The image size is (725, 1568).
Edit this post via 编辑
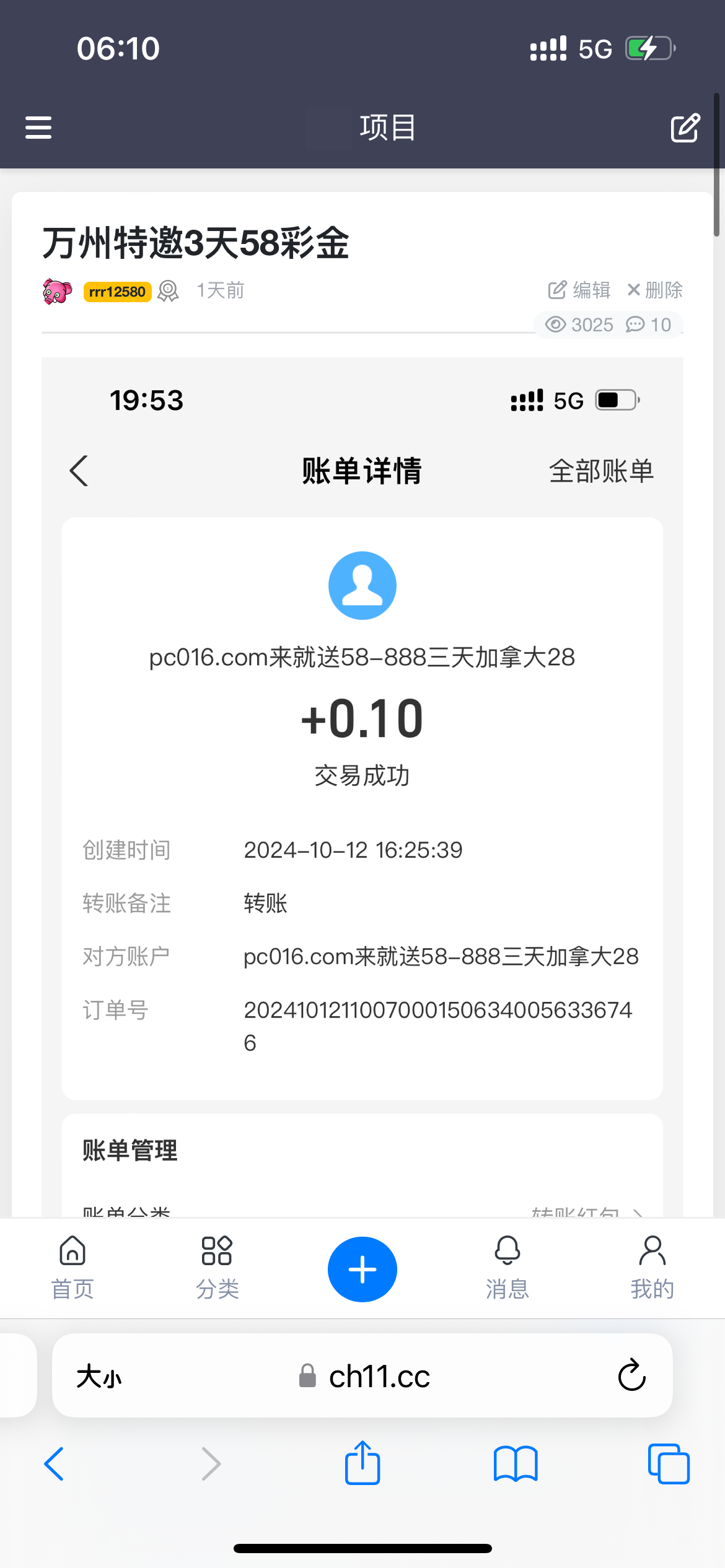point(580,290)
